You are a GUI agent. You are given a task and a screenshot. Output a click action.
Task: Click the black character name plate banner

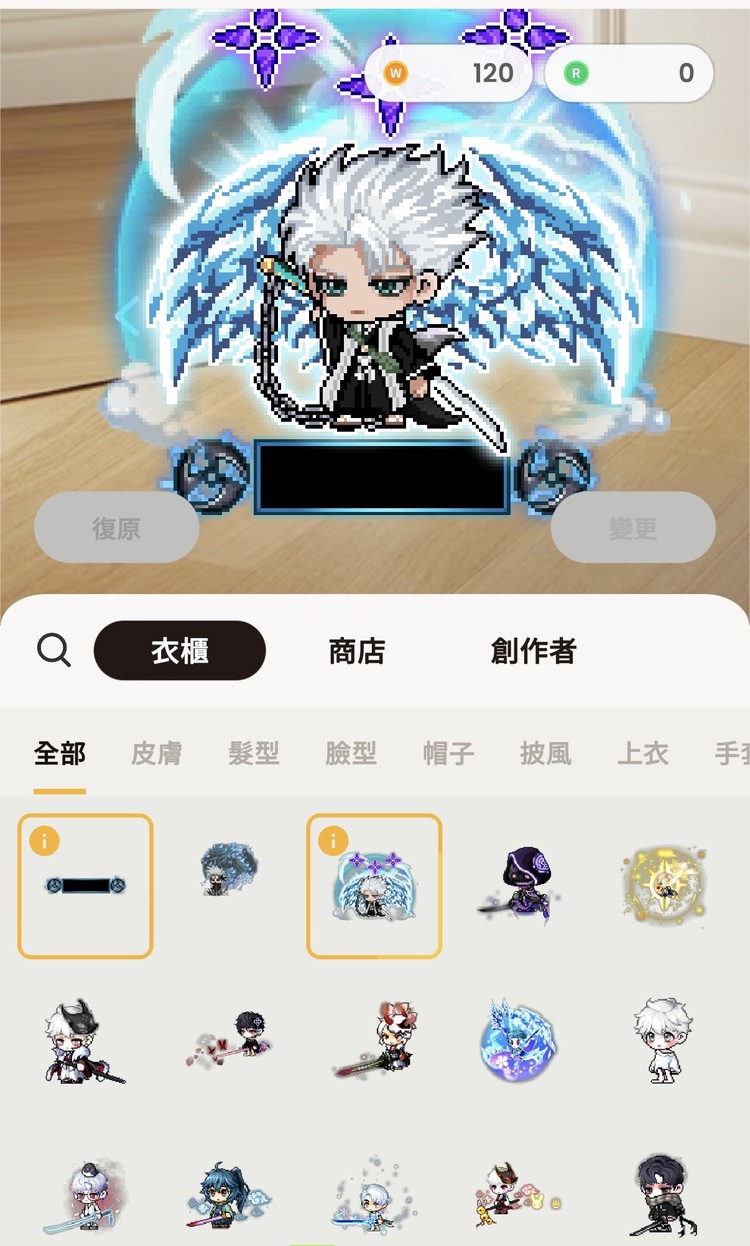374,471
